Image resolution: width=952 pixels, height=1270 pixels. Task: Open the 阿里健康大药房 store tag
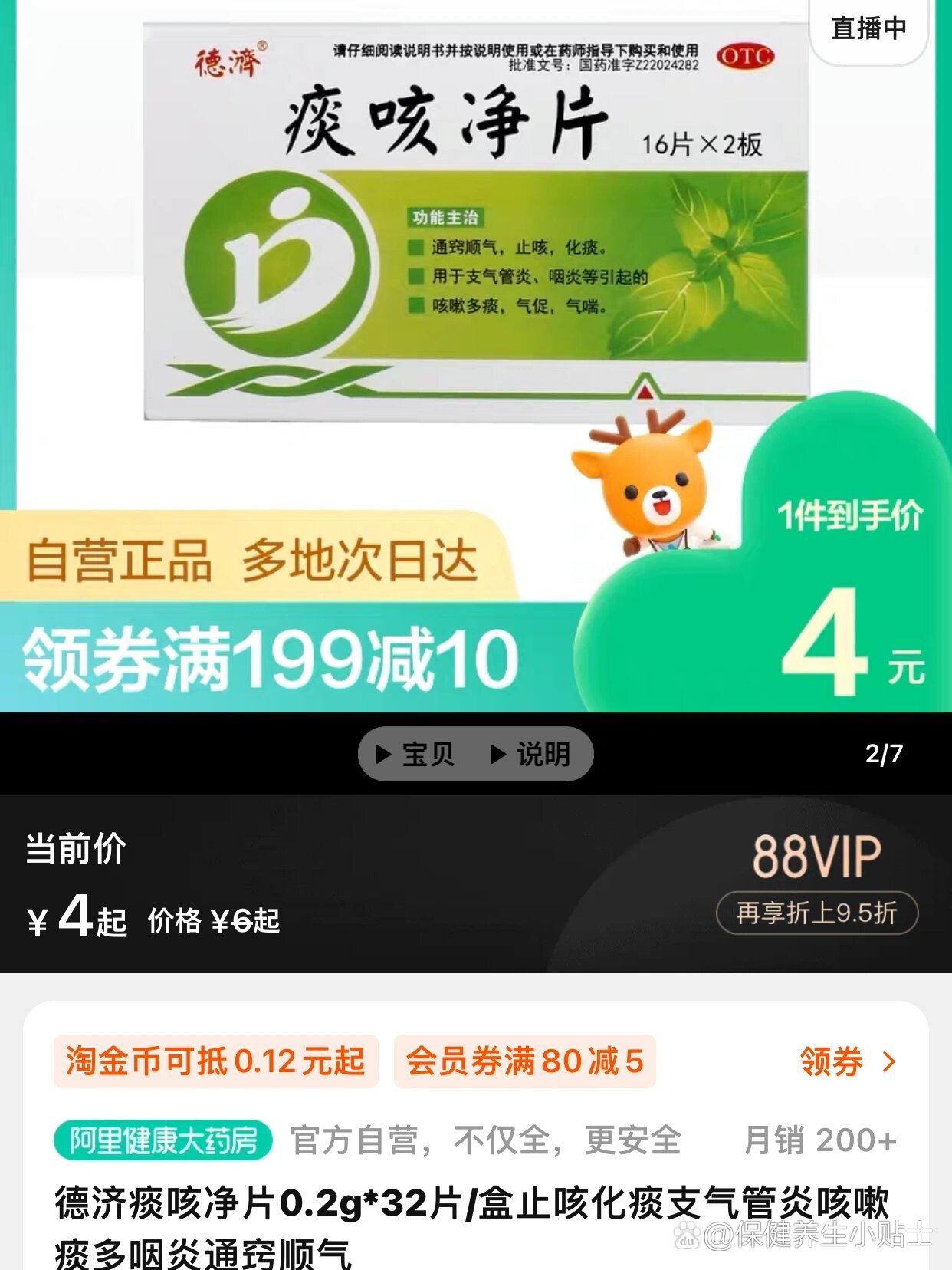click(x=163, y=1140)
